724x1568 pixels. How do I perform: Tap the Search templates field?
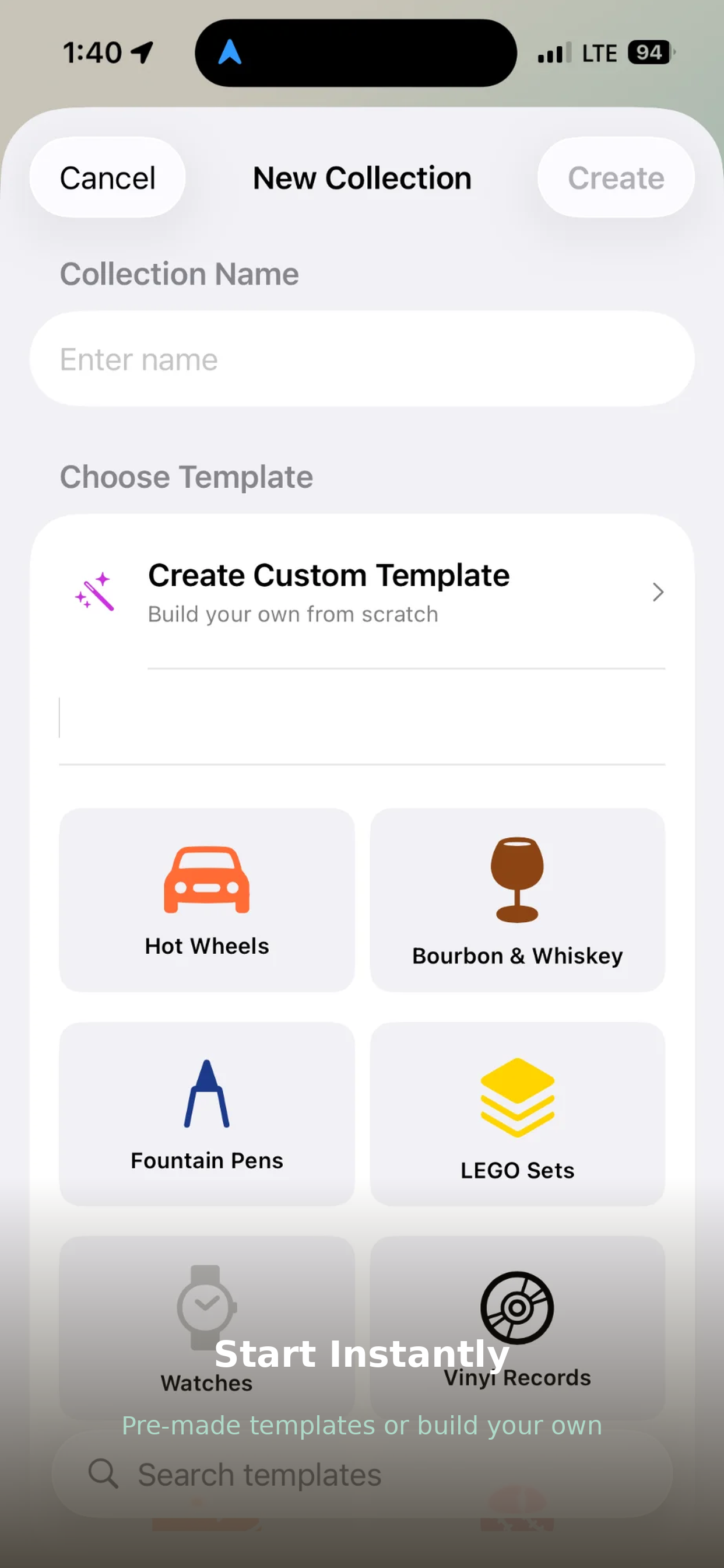(361, 1473)
